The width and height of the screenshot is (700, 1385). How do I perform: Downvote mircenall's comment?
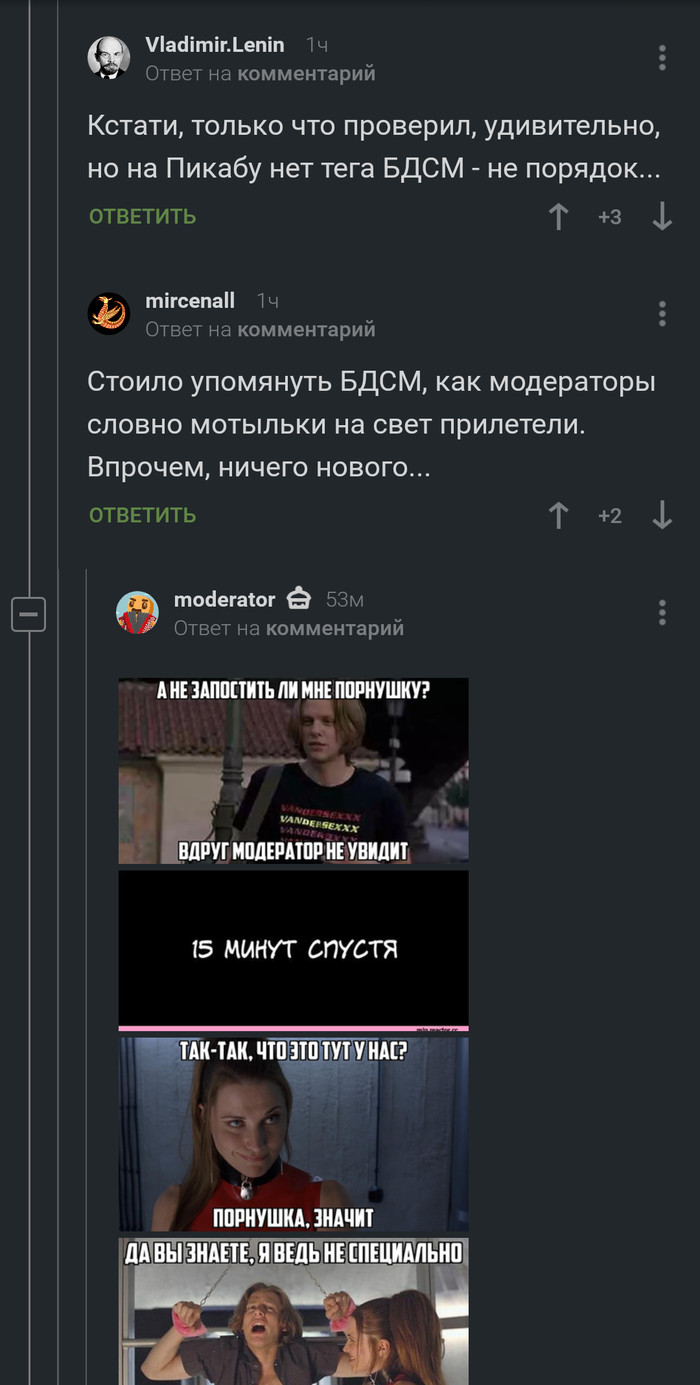point(662,516)
